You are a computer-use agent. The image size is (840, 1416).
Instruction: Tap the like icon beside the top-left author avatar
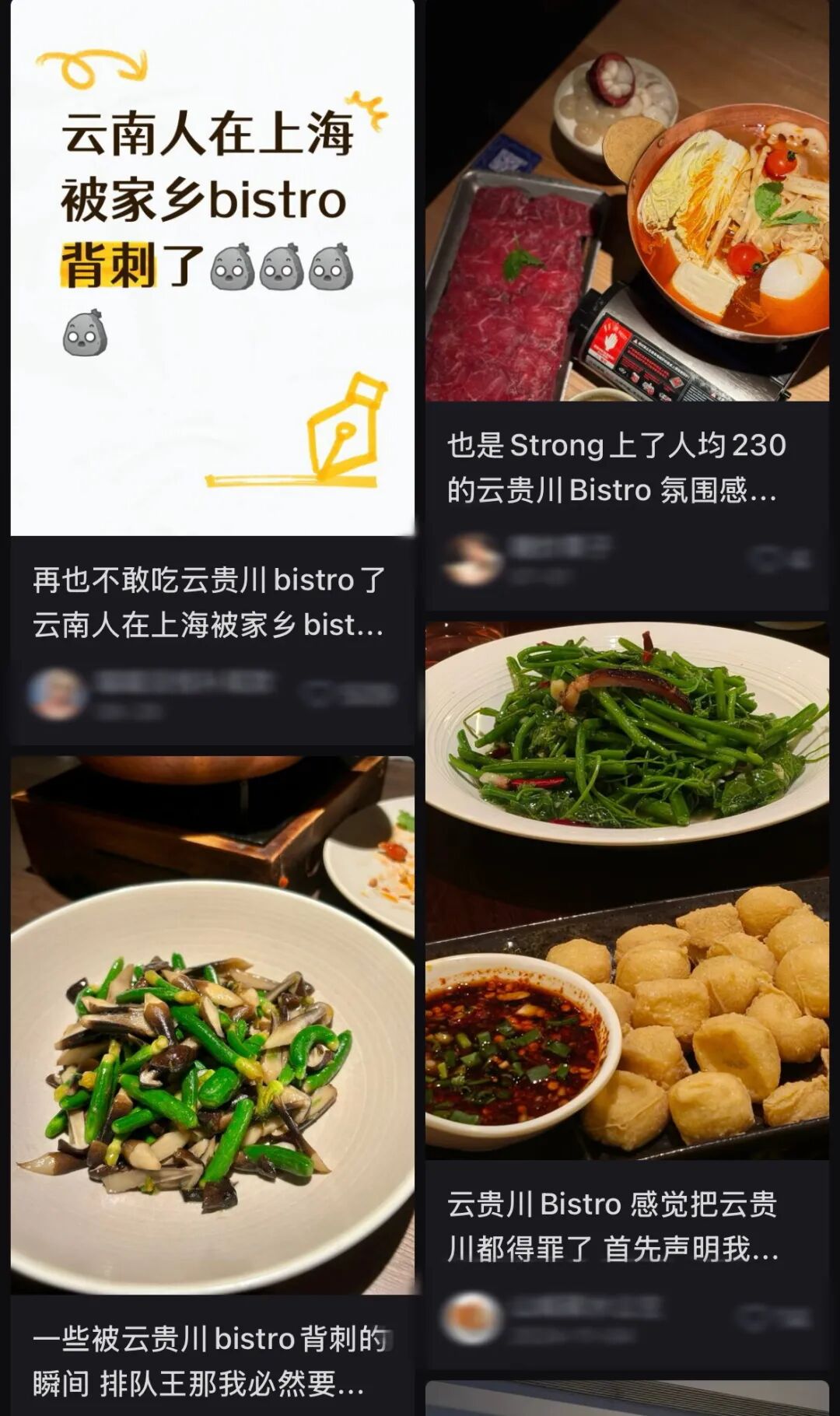317,692
